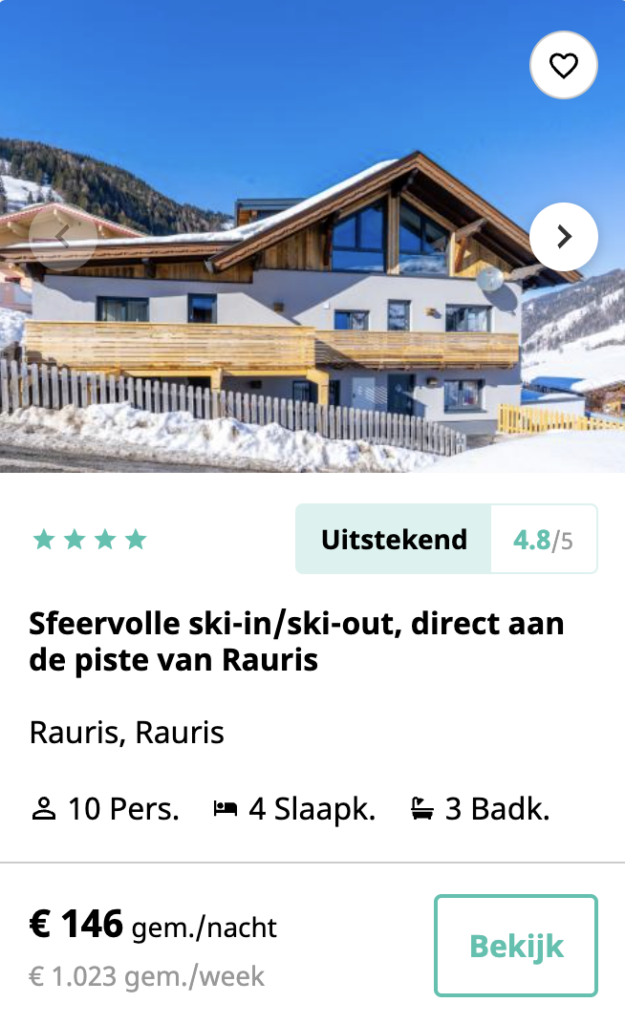Save this Rauris chalet to favorites
625x1024 pixels.
point(563,66)
